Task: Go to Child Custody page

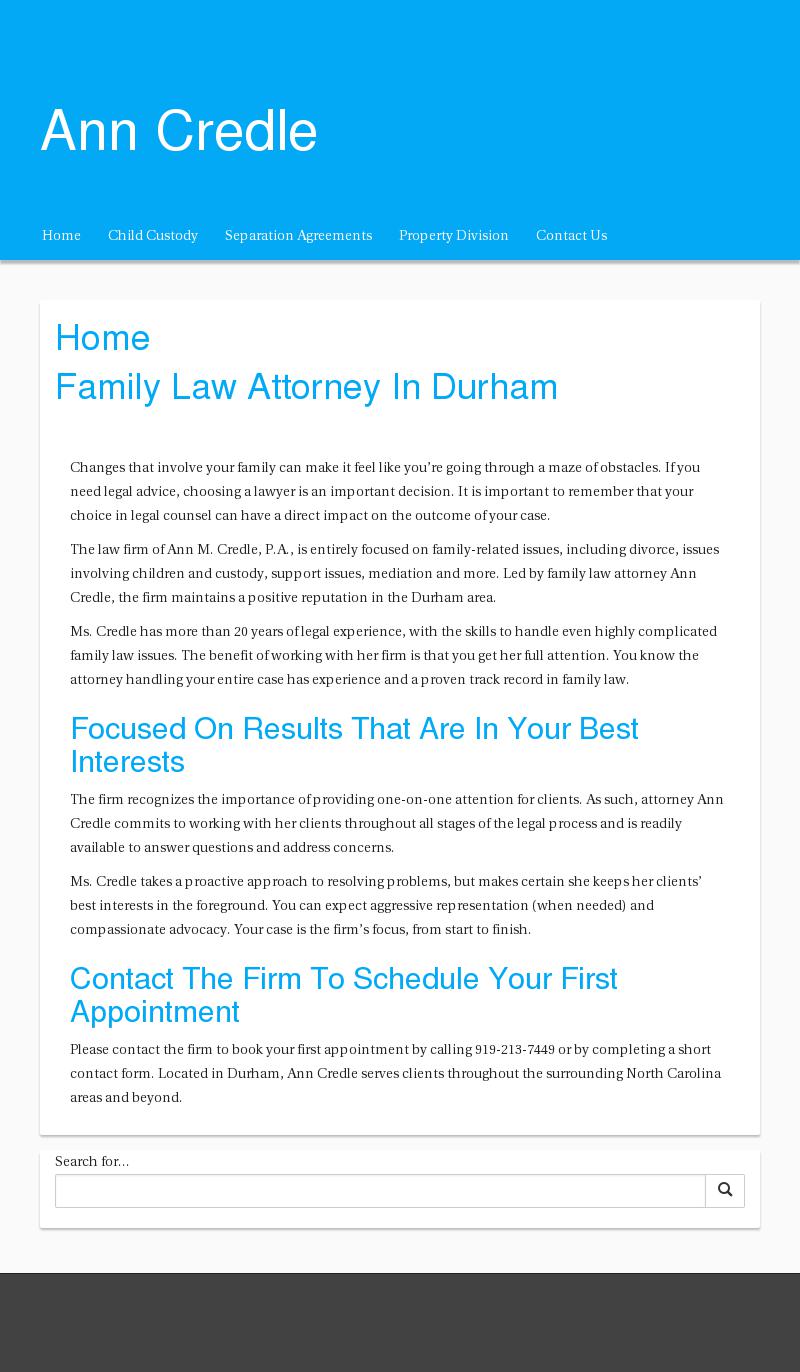Action: 153,235
